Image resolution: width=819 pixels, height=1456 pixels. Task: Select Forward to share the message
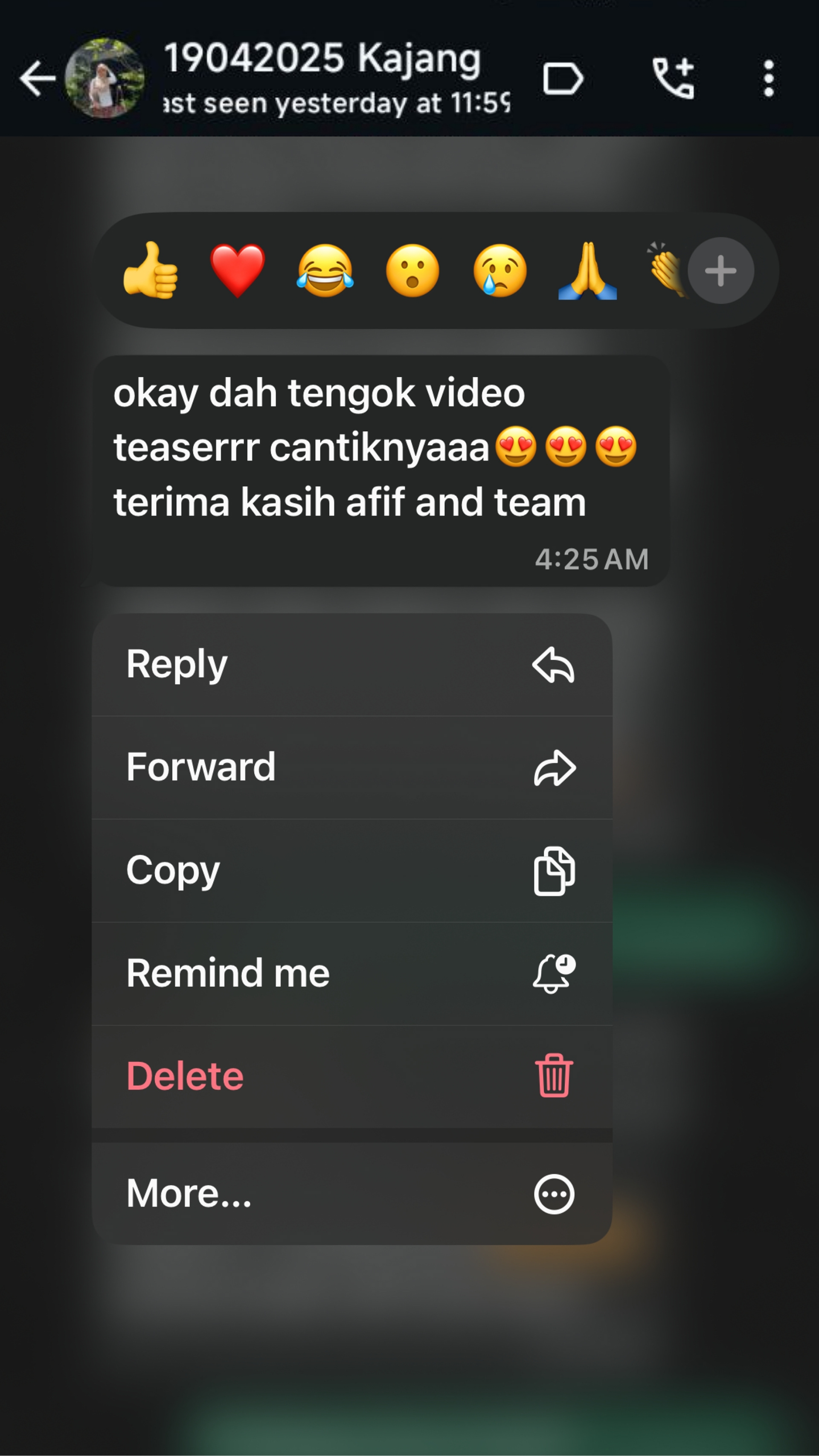click(351, 767)
